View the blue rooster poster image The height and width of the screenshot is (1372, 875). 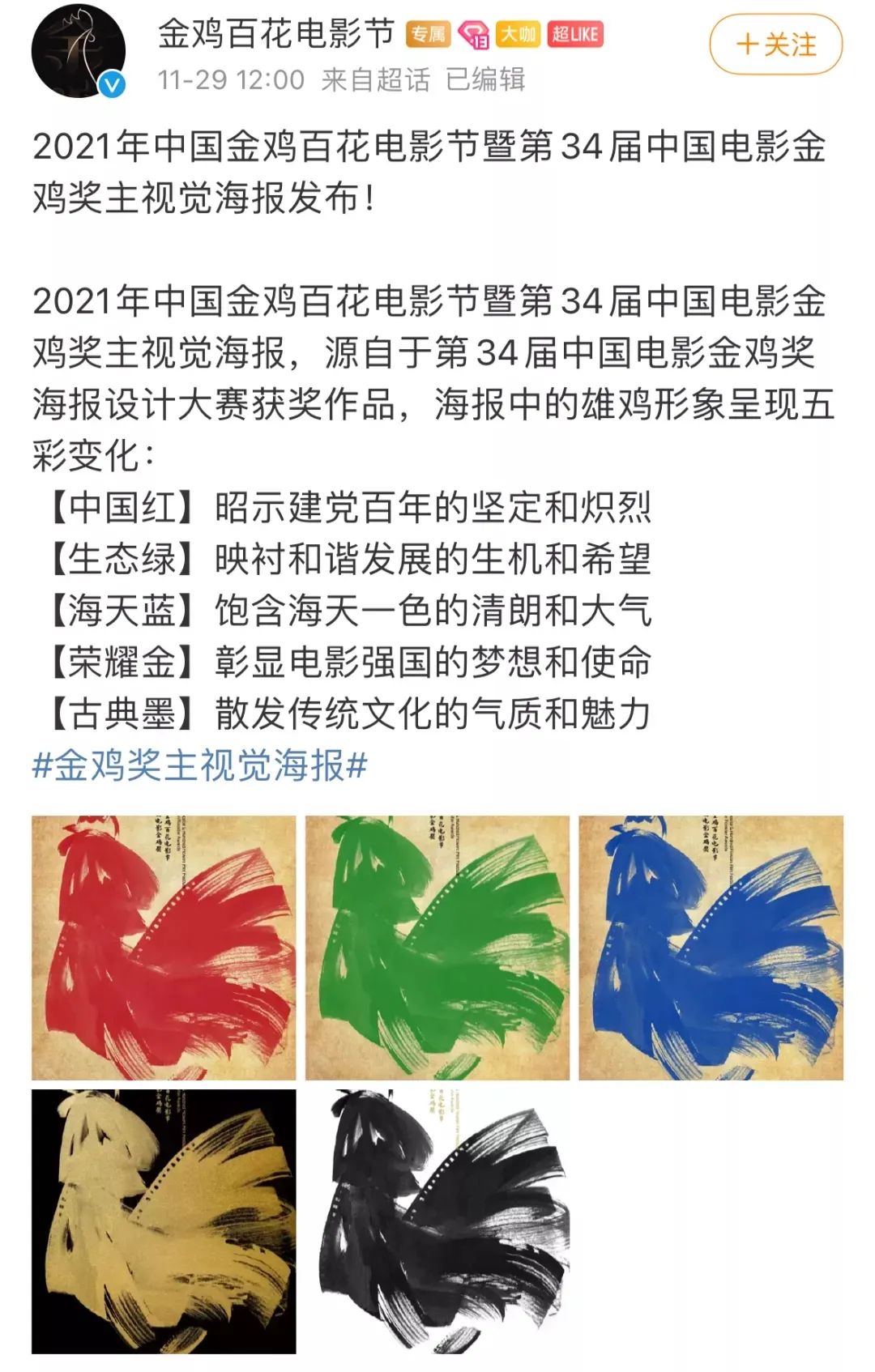[711, 948]
